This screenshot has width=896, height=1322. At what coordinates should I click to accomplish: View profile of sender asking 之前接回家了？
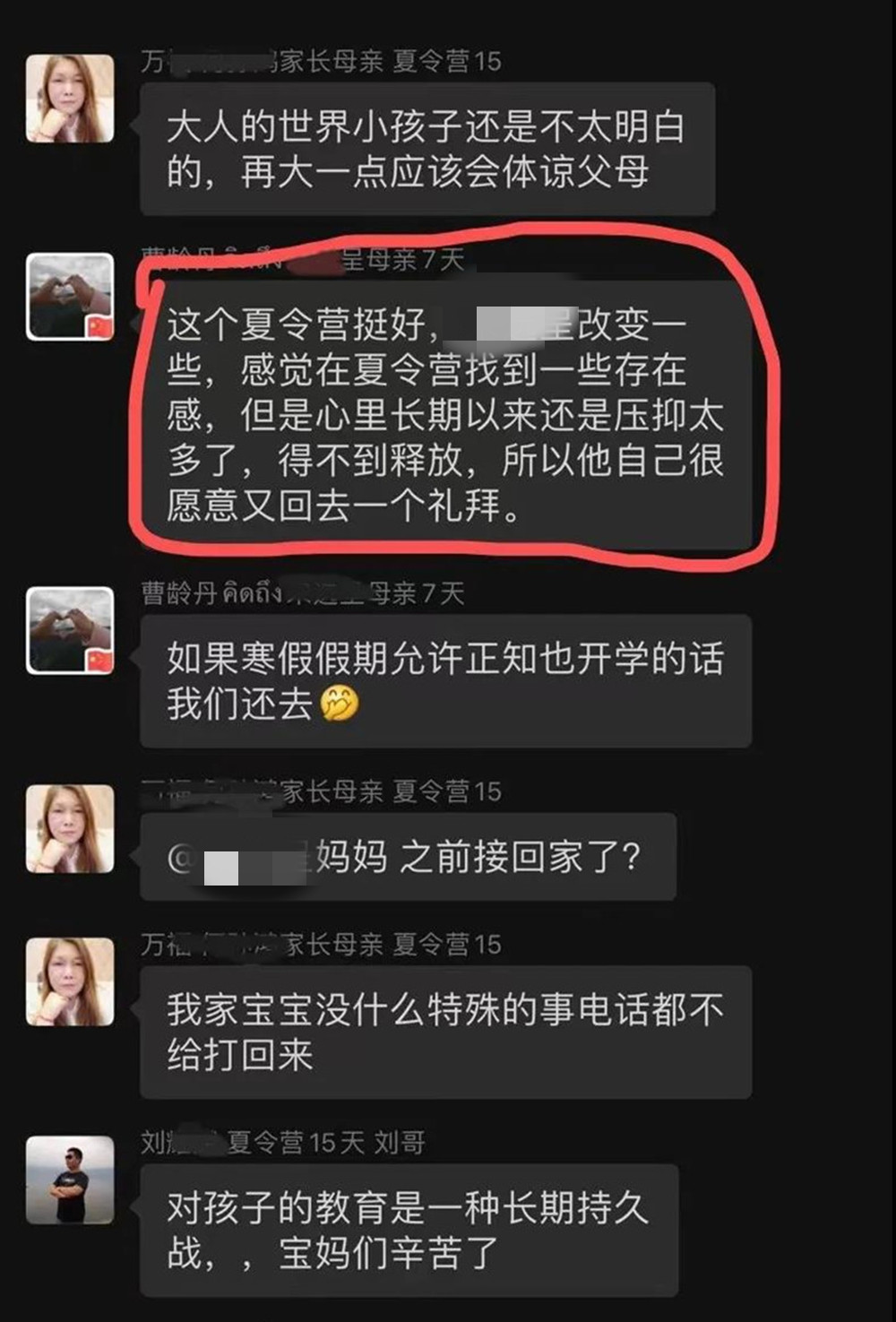pyautogui.click(x=70, y=828)
